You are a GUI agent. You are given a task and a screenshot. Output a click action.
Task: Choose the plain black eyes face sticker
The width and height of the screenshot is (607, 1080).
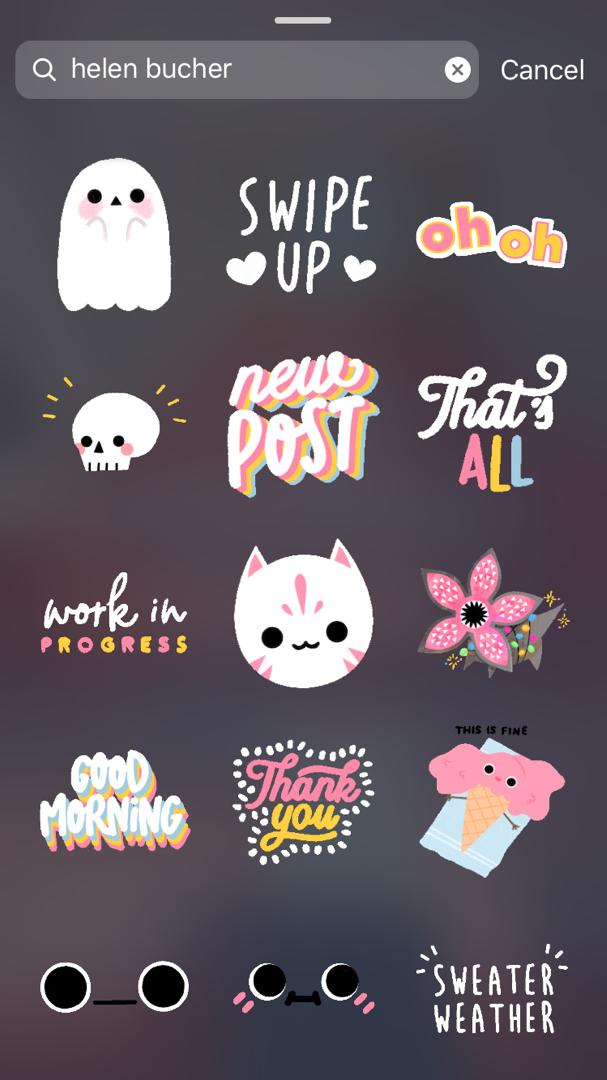click(x=114, y=986)
